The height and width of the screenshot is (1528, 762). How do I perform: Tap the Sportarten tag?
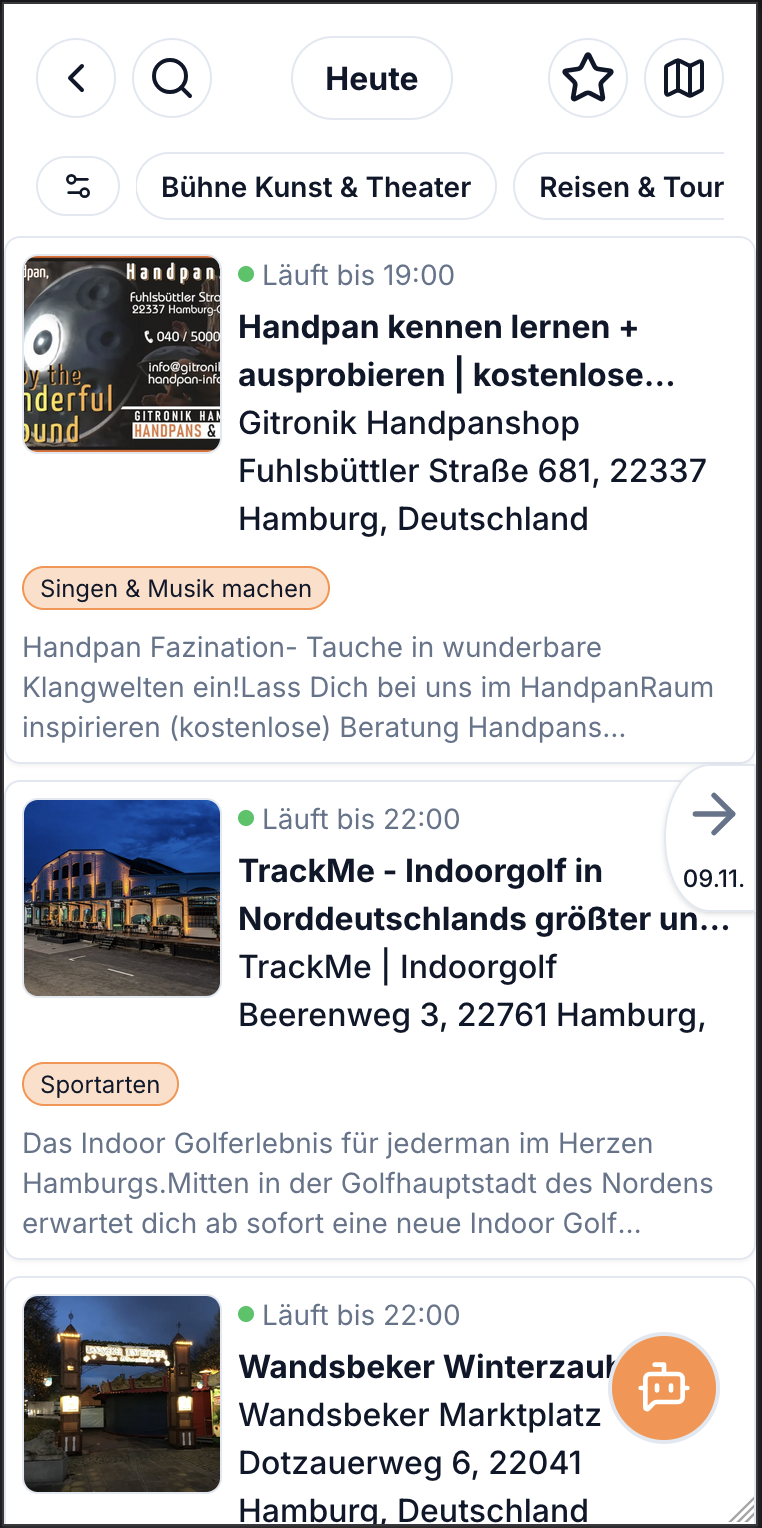[x=100, y=1085]
